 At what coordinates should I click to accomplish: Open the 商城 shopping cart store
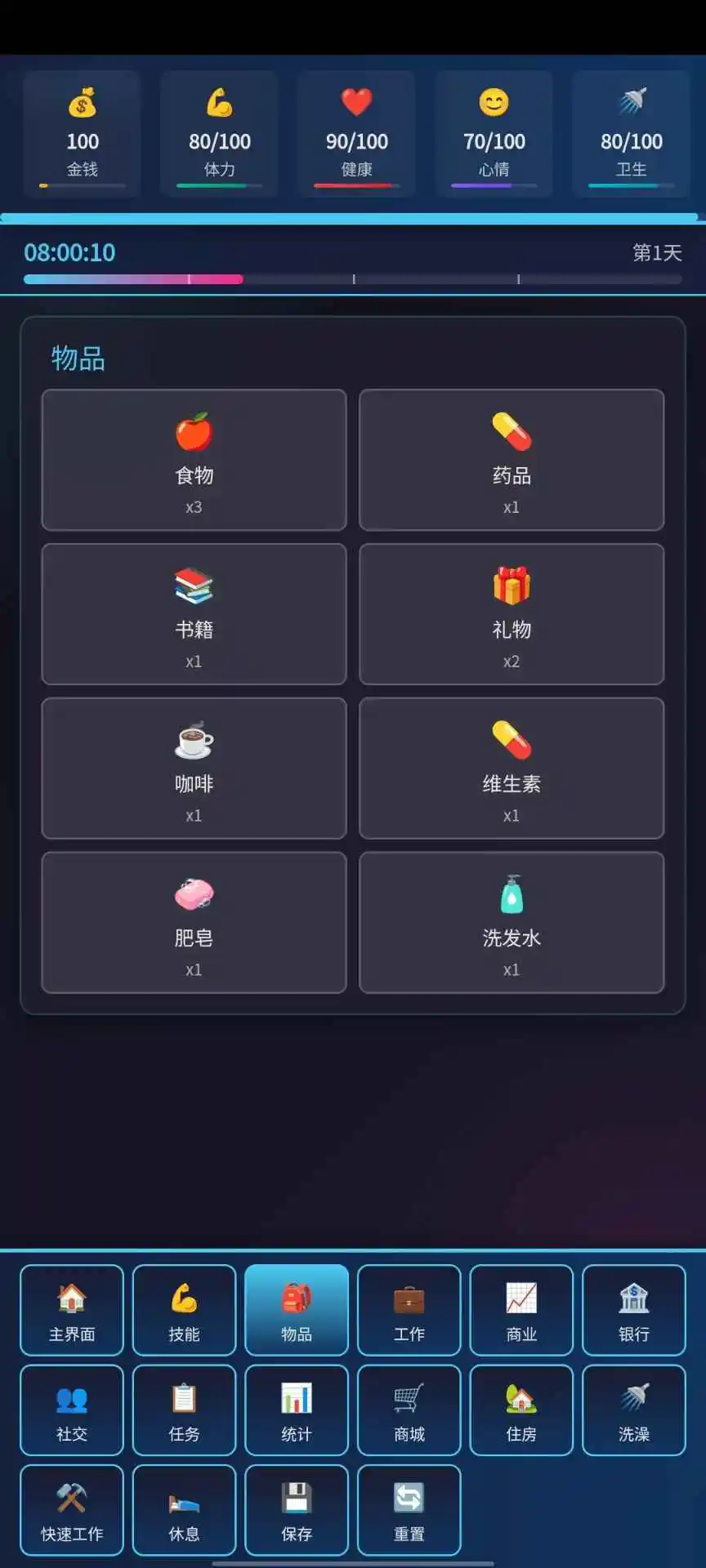point(409,1410)
